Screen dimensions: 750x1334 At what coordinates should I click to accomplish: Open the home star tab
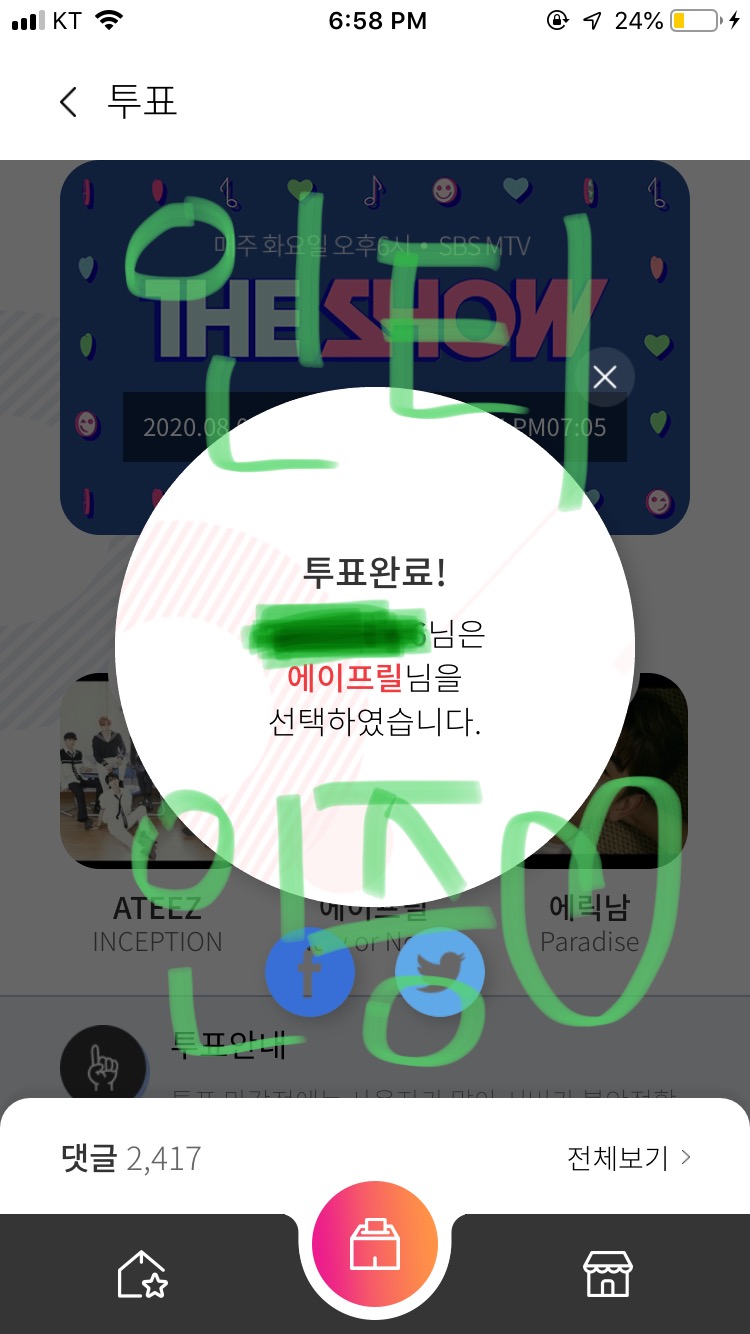(x=143, y=1274)
